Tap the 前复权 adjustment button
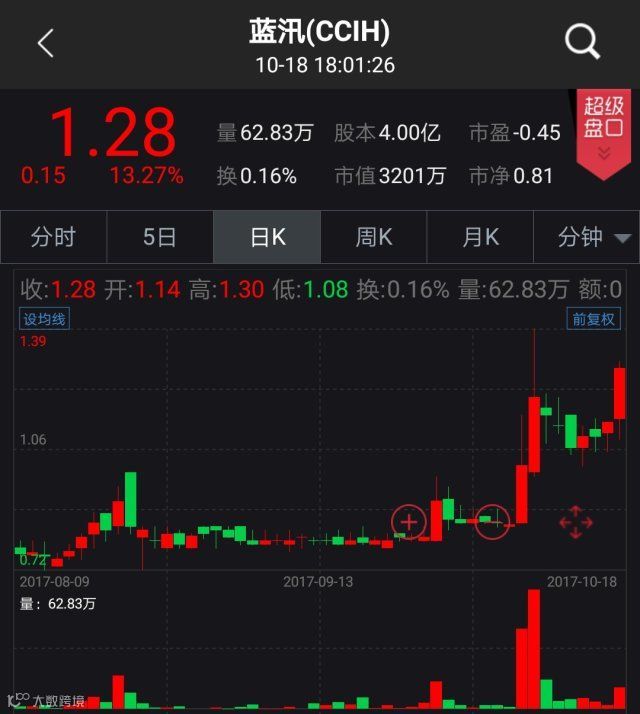640x714 pixels. click(593, 319)
